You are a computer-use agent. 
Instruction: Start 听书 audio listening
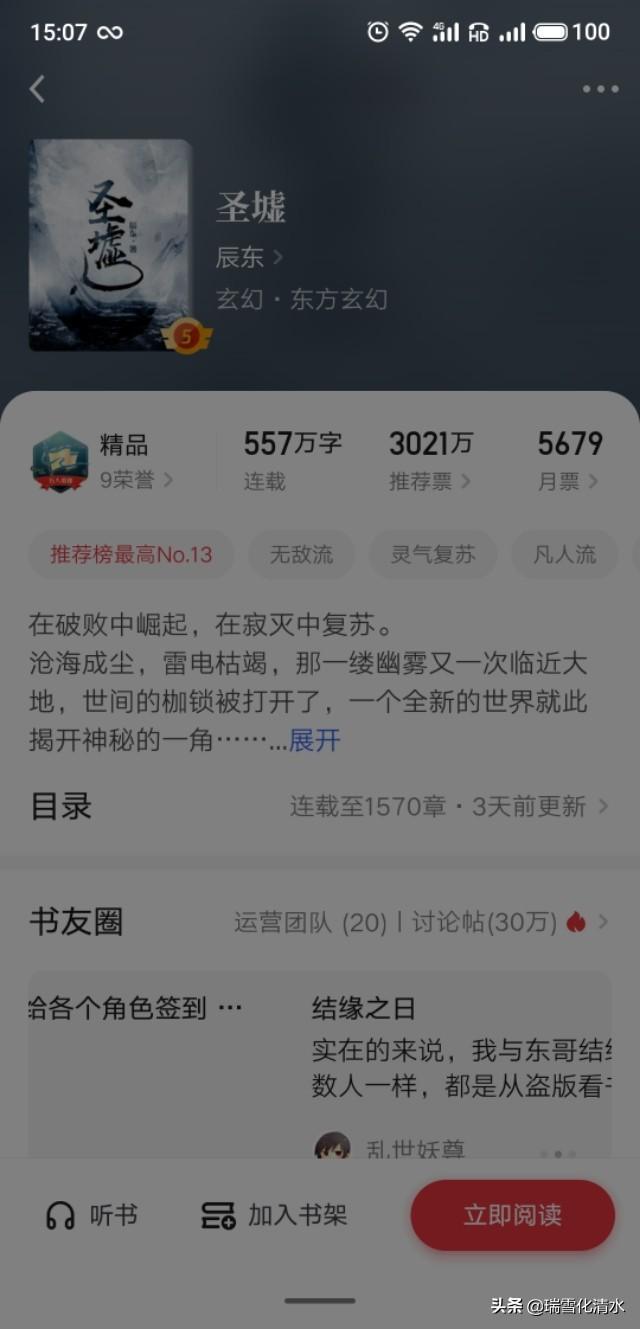(92, 1216)
